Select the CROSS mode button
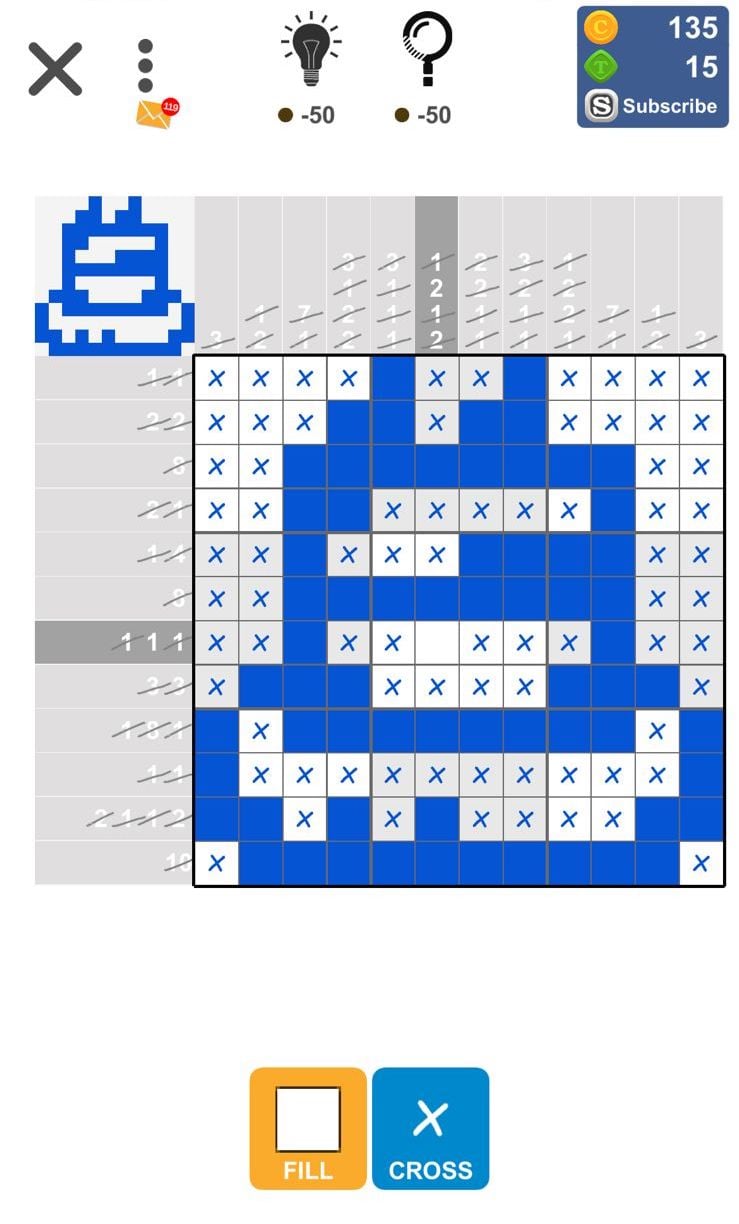Viewport: 739px width, 1224px height. (430, 1128)
